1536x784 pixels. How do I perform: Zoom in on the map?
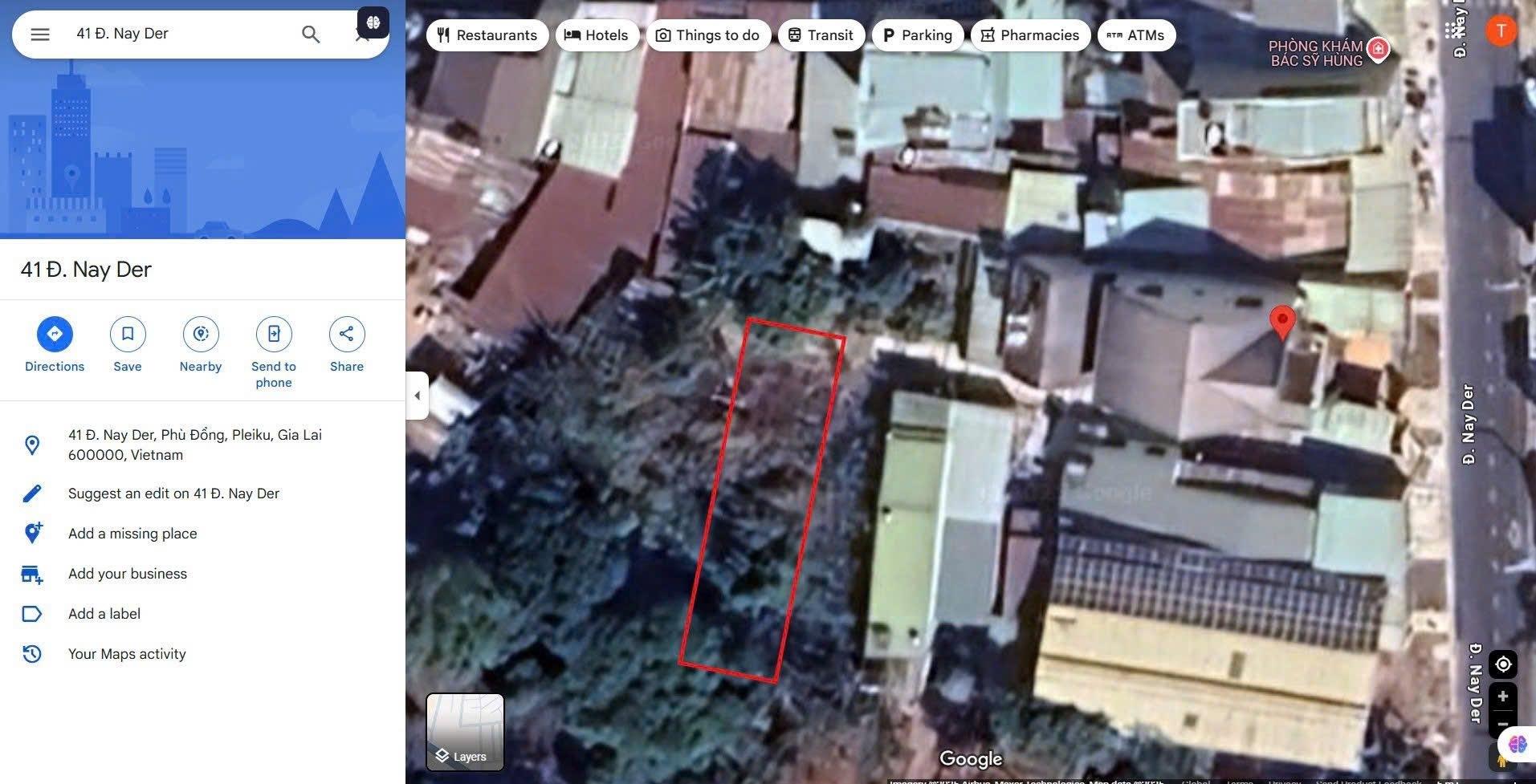[1502, 697]
